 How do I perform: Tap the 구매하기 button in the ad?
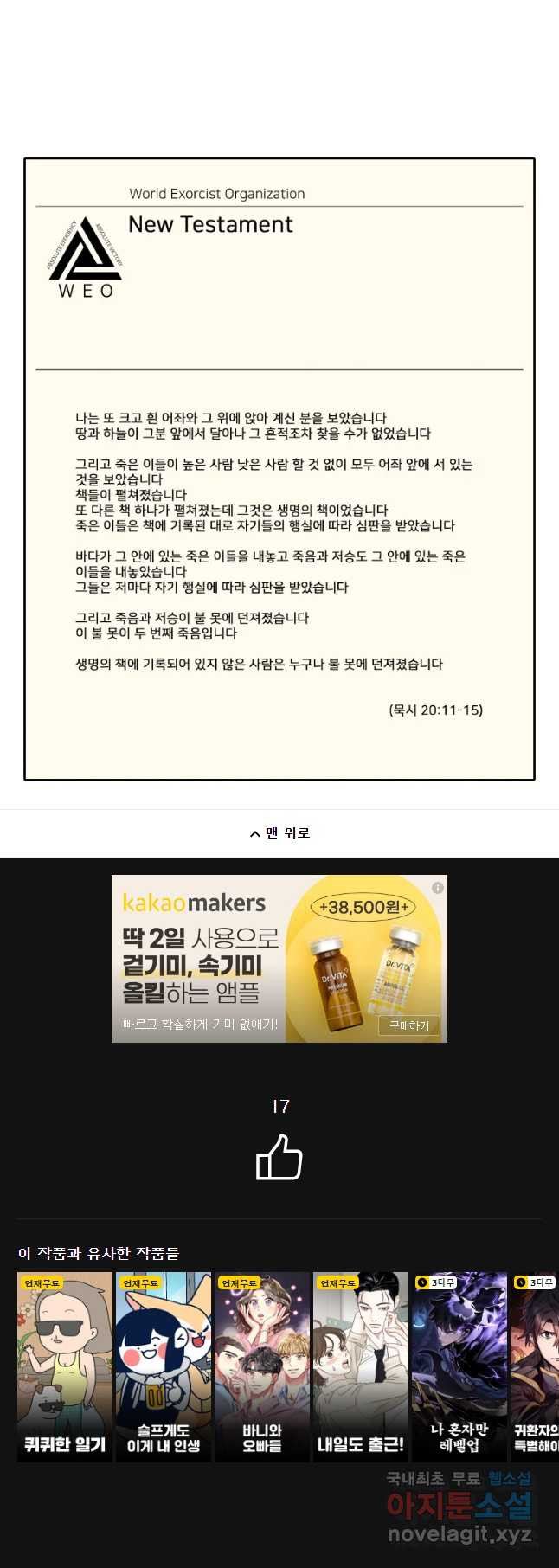tap(409, 1025)
